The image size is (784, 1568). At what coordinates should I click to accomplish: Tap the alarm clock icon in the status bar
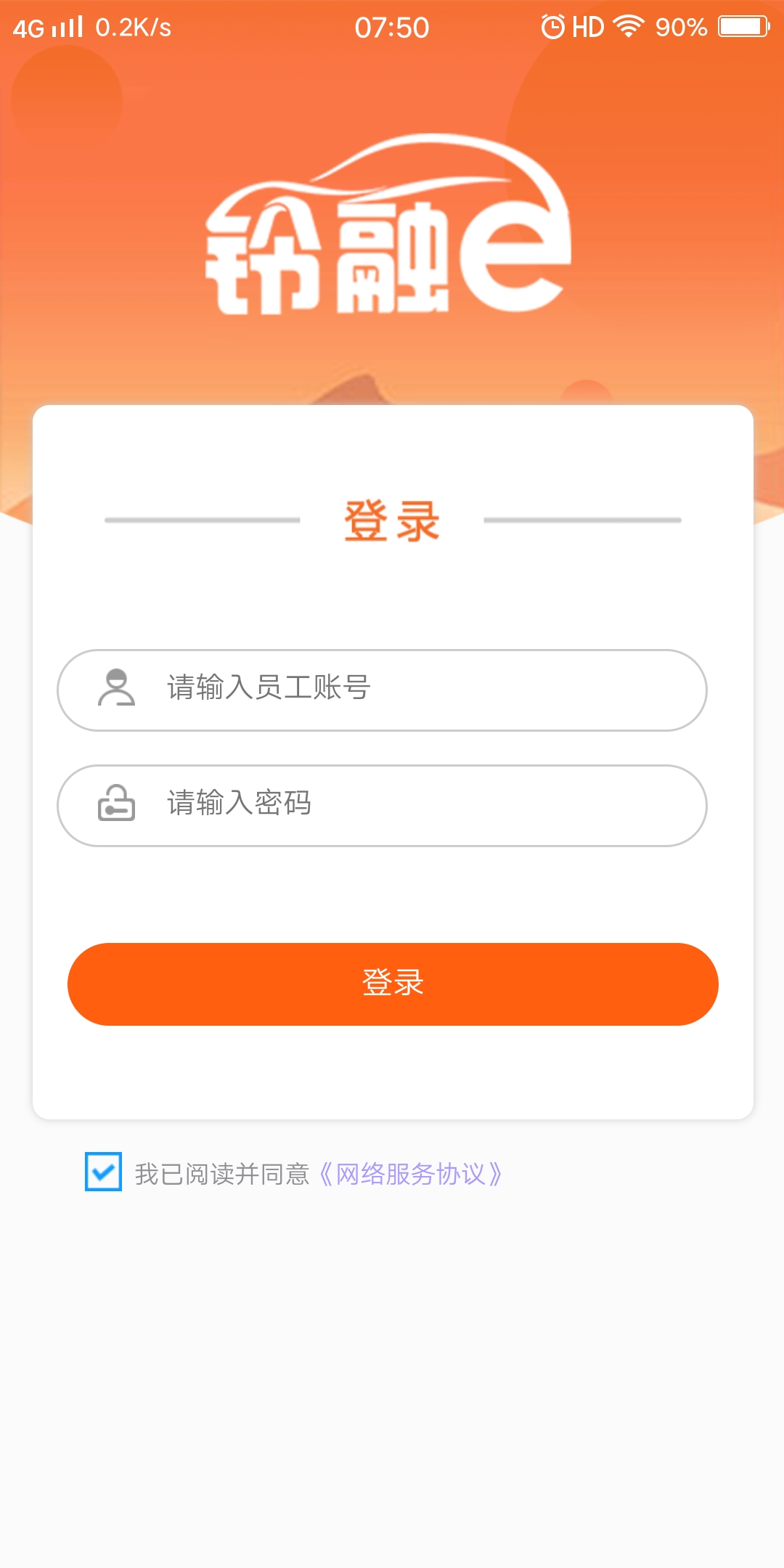click(552, 26)
